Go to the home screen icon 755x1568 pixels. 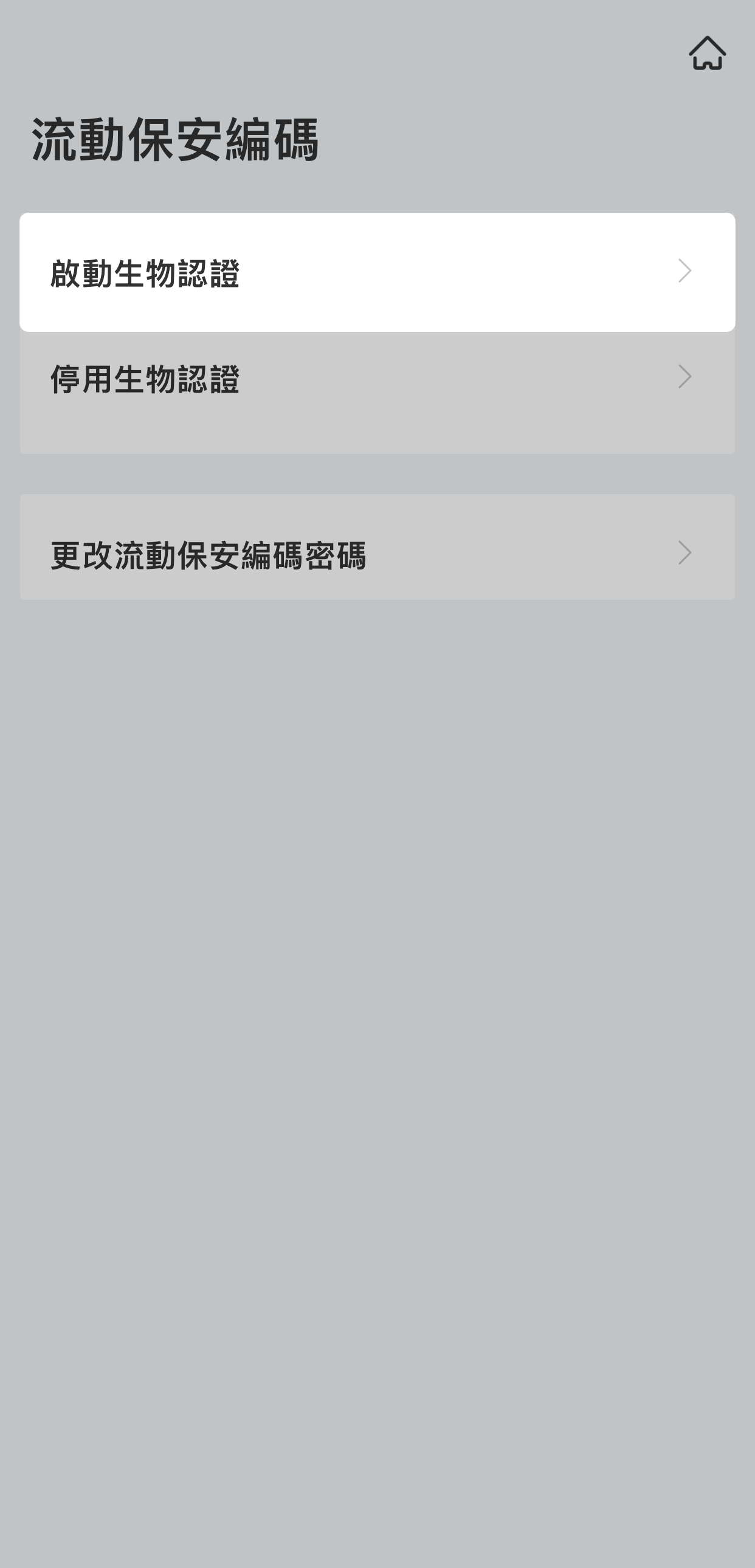707,53
